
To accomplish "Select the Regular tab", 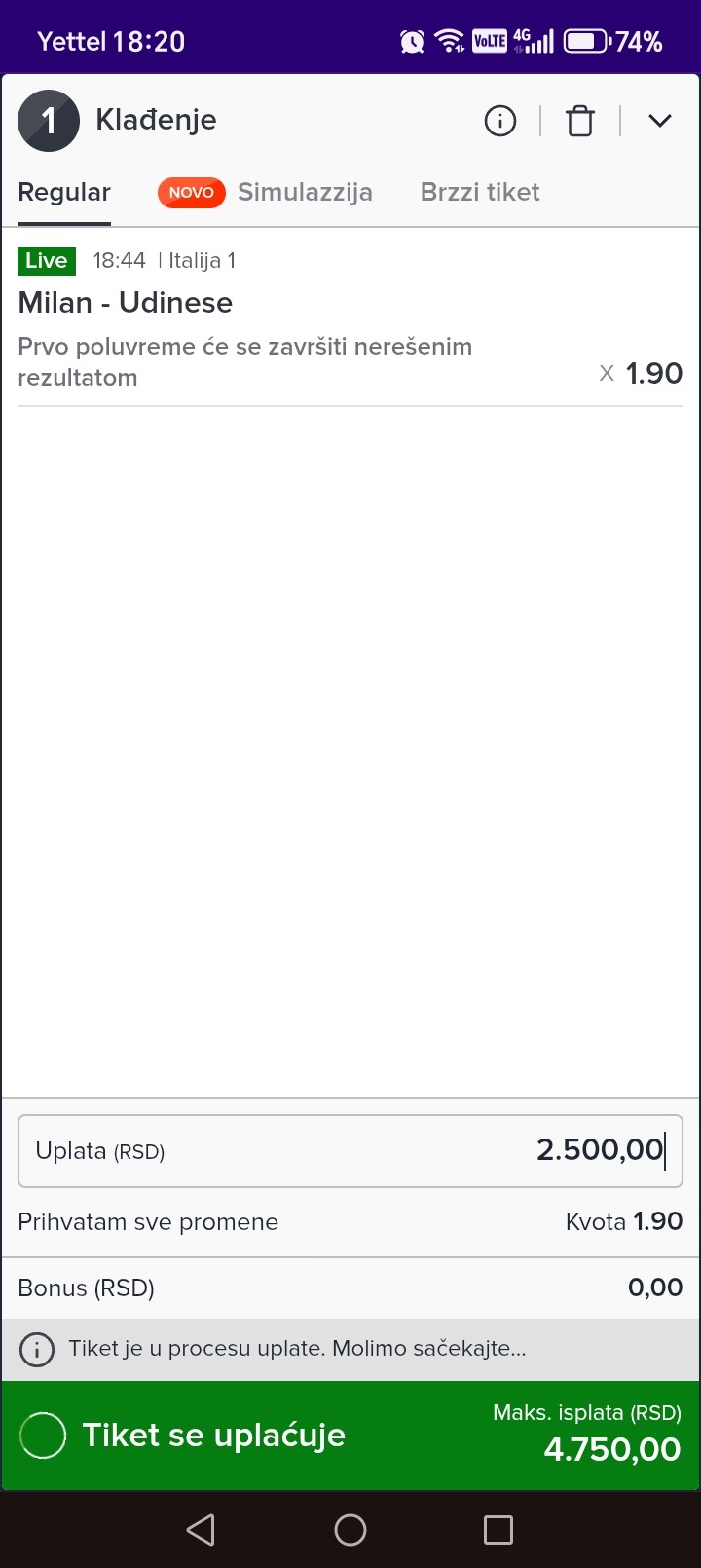I will click(x=64, y=192).
